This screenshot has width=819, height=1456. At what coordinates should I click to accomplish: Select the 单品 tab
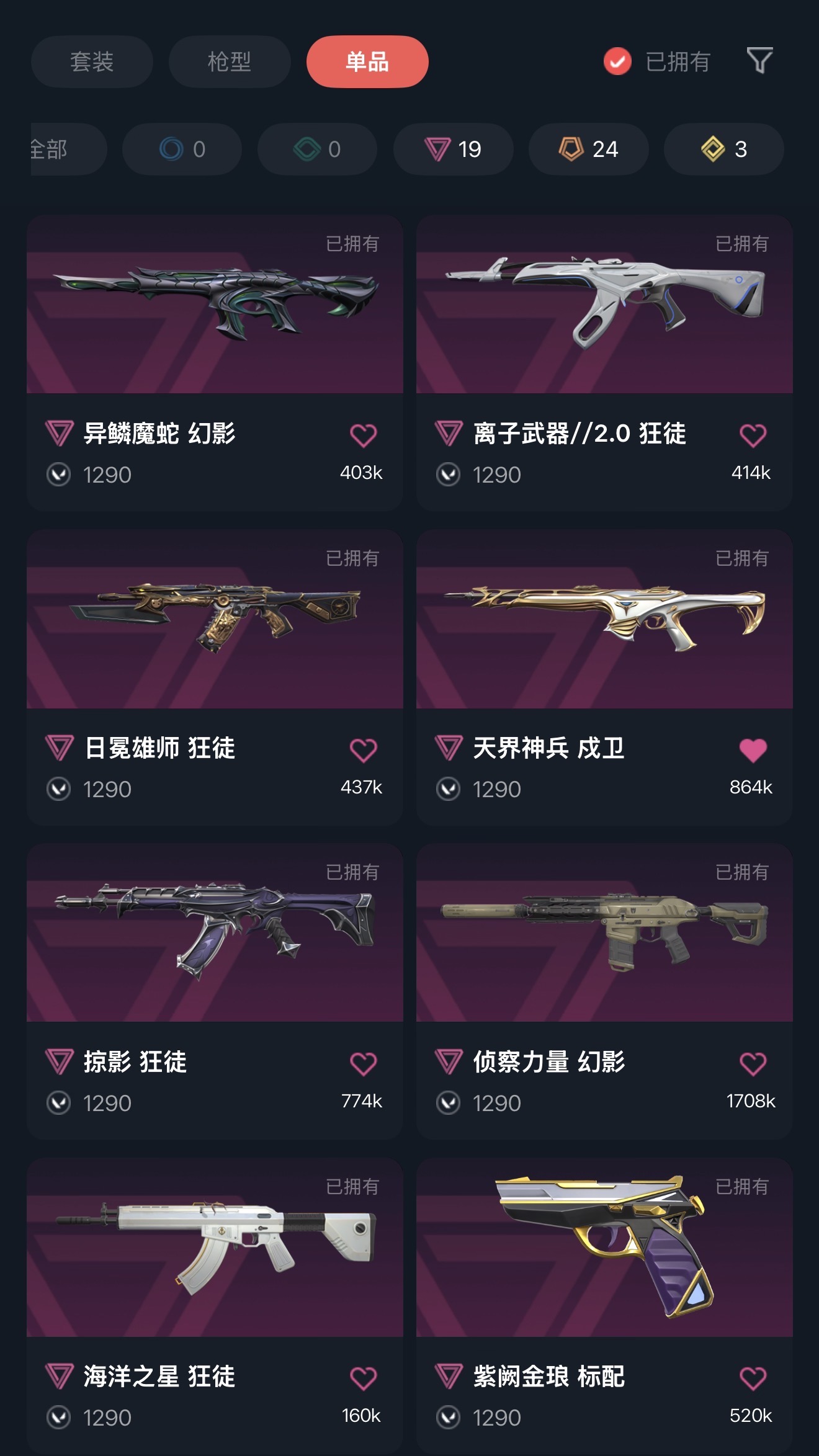367,62
